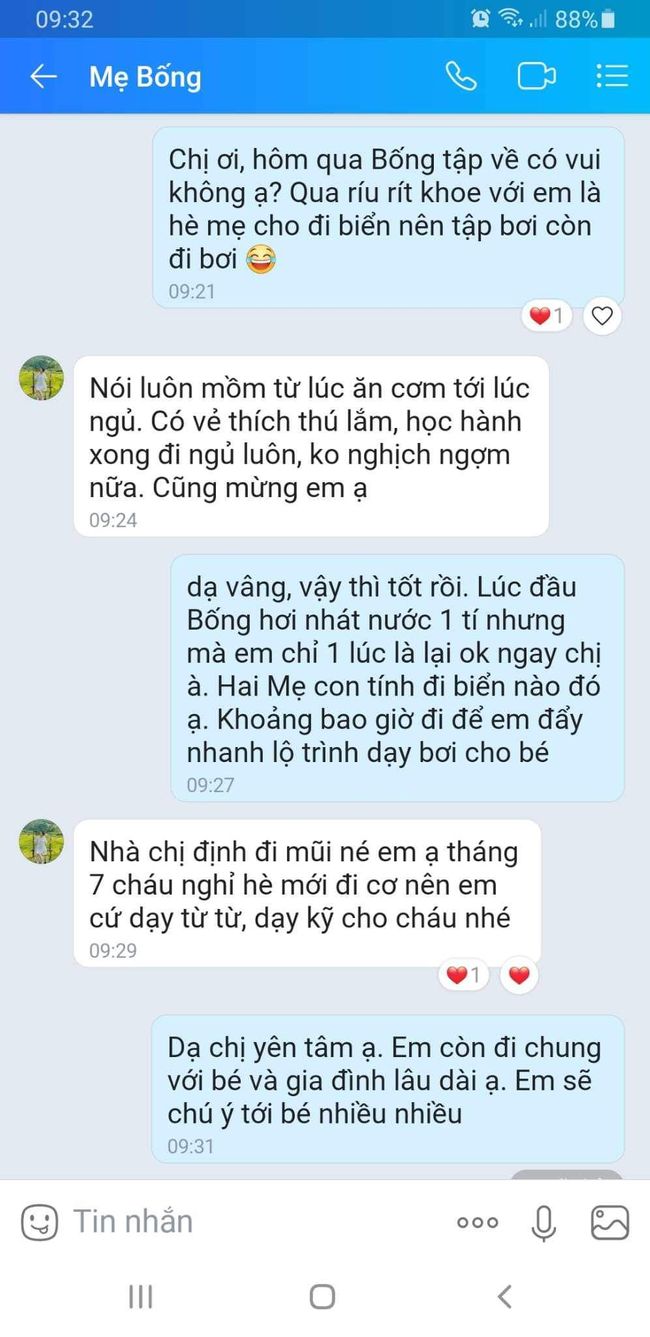Screen dimensions: 650x1337
Task: Start a voice call with Mẹ Bống
Action: [461, 77]
